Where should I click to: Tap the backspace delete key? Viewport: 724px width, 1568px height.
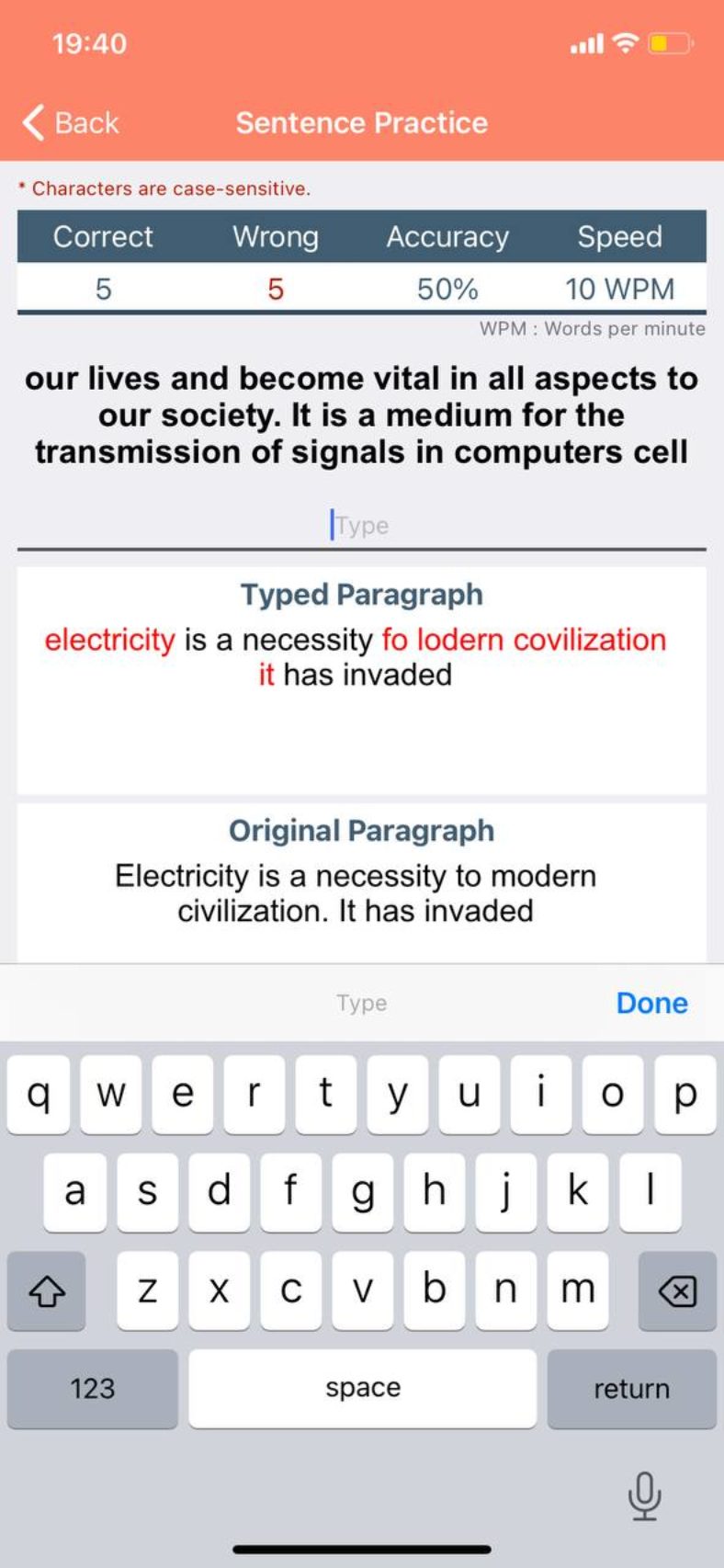(677, 1291)
